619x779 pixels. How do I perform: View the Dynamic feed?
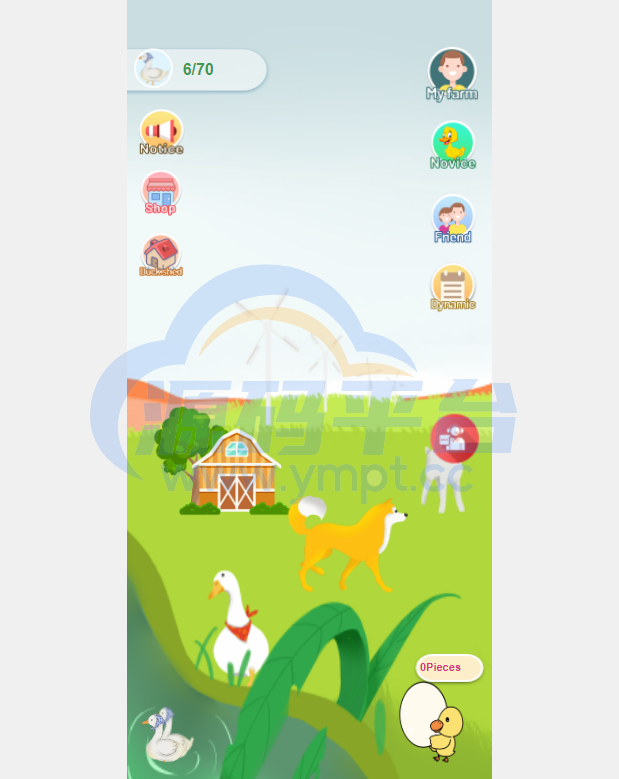click(453, 287)
